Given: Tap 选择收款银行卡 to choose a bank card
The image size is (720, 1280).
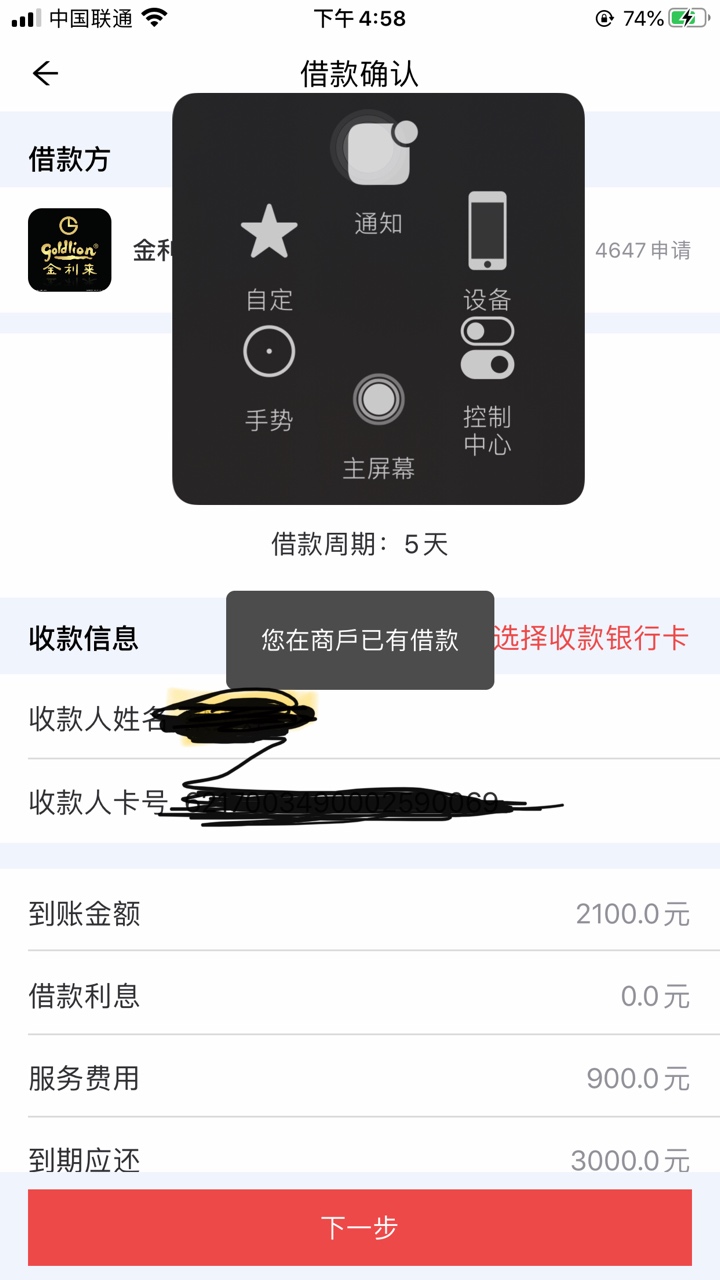Looking at the screenshot, I should pos(591,638).
